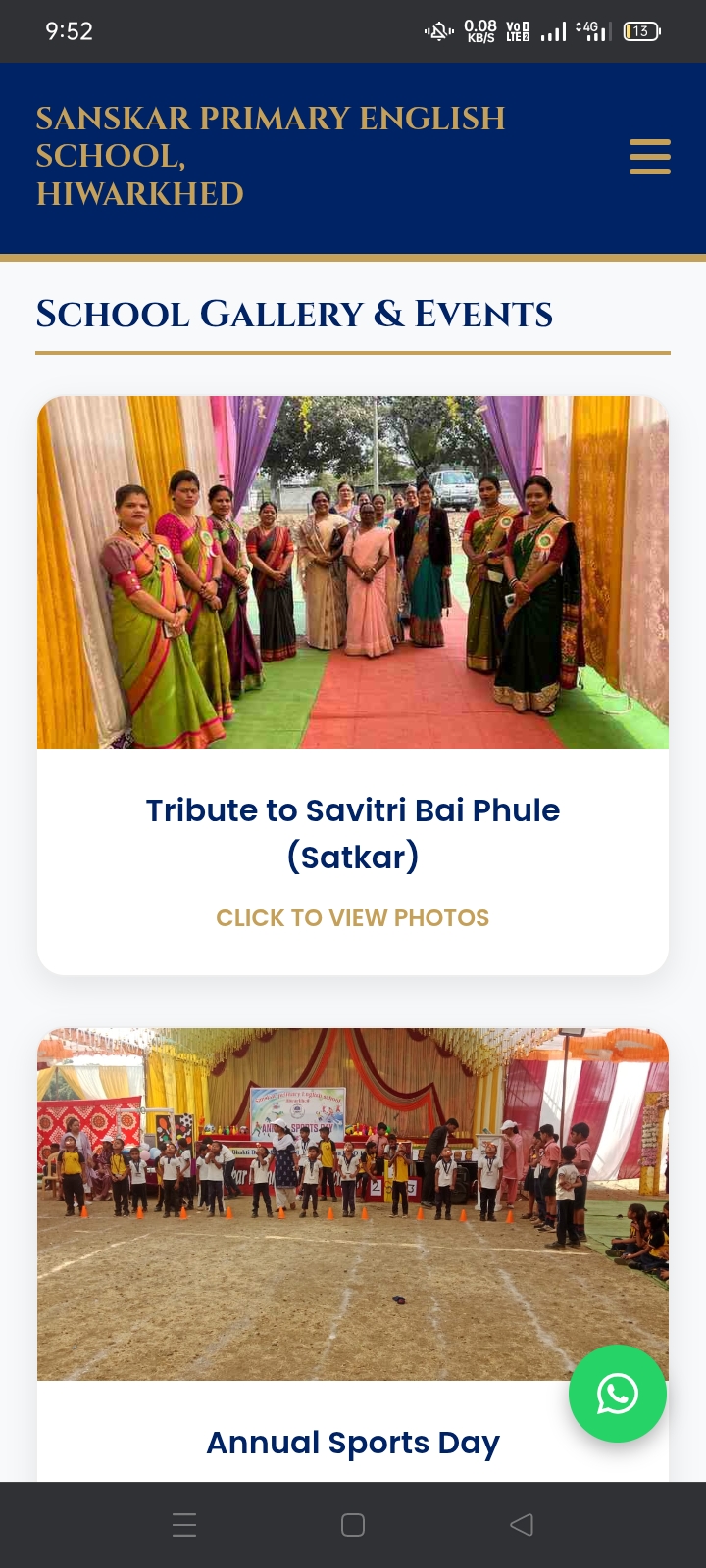Tap Click to View Photos link
Screen dimensions: 706x1568
coord(353,918)
